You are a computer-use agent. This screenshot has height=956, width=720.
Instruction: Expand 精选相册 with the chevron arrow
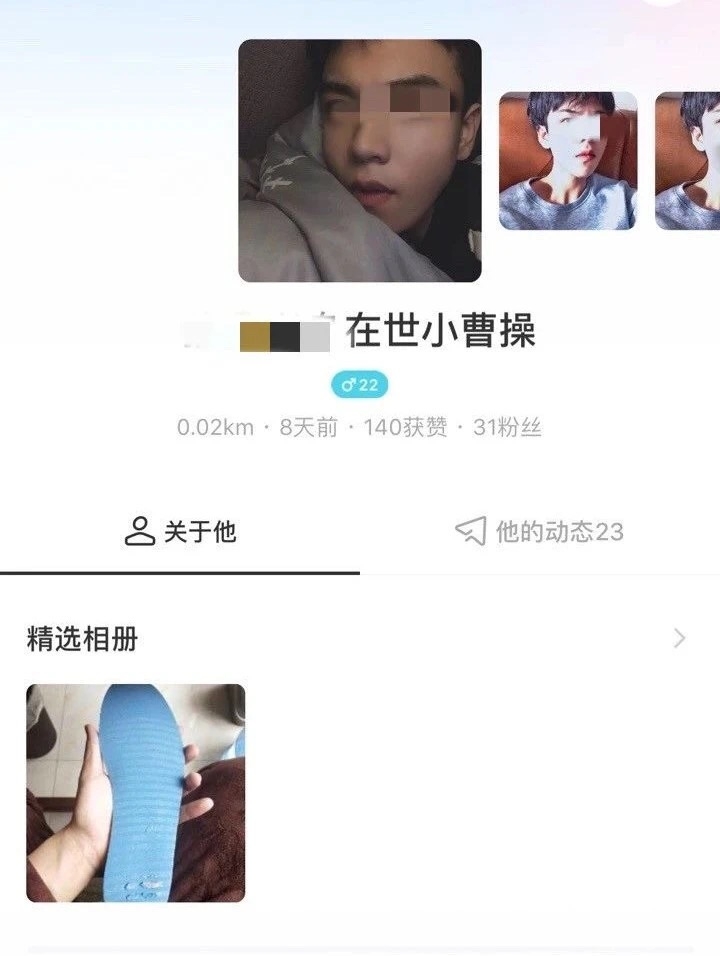680,638
